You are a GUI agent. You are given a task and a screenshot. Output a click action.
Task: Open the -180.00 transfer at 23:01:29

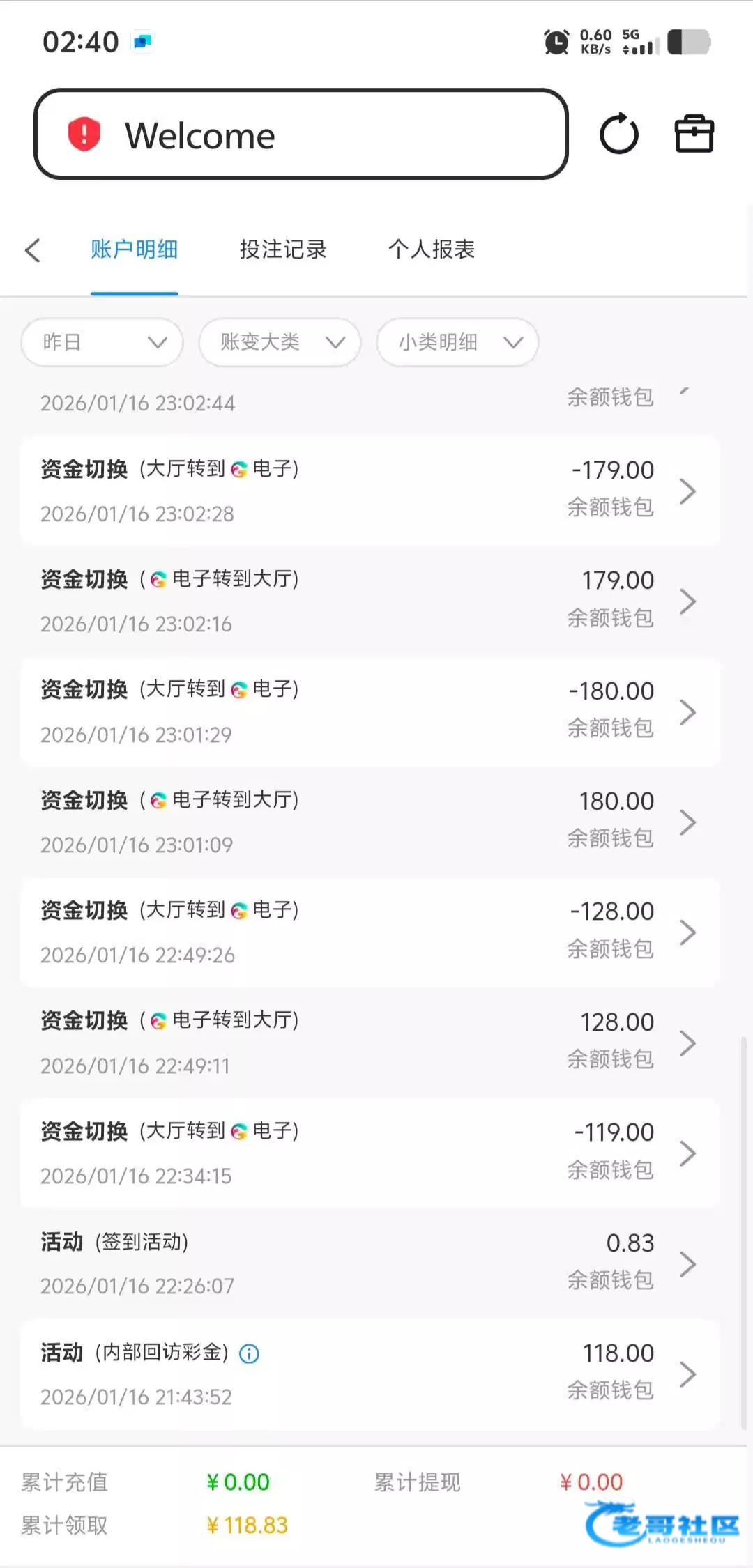(370, 712)
